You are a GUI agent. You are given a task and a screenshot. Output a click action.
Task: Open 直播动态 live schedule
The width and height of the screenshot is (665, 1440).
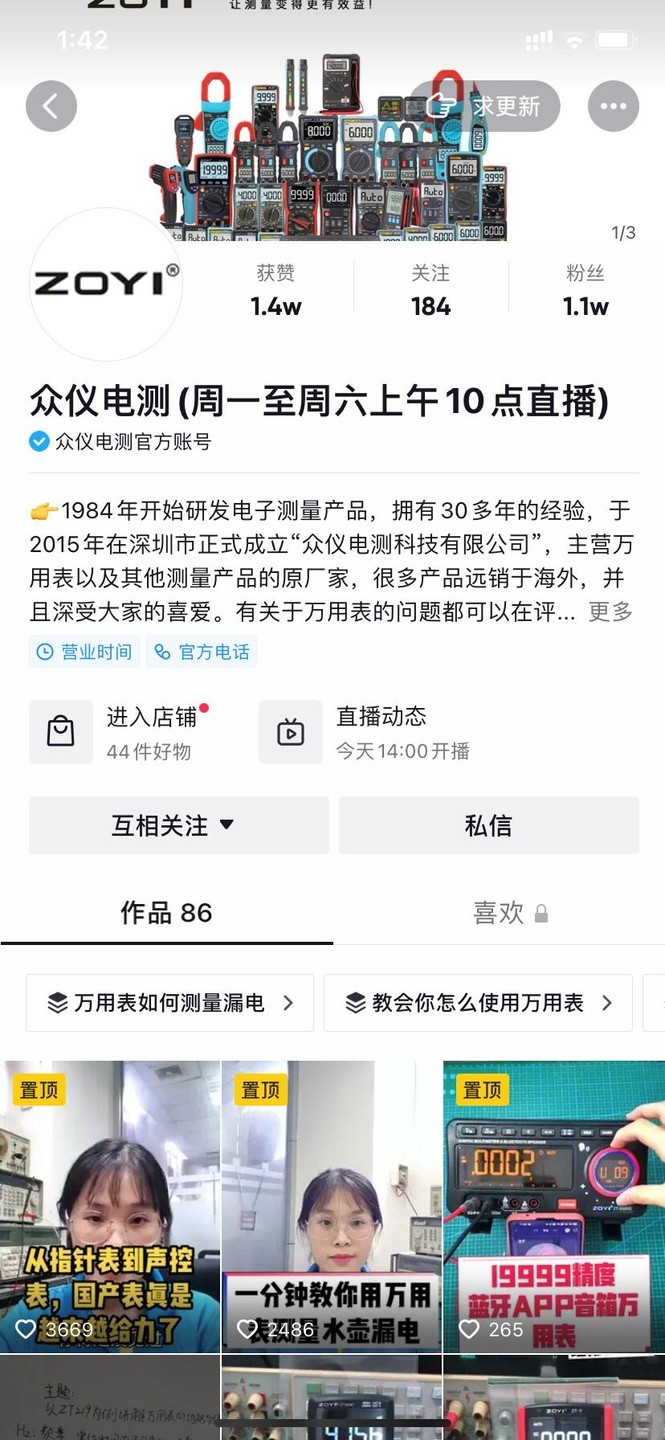pos(380,732)
